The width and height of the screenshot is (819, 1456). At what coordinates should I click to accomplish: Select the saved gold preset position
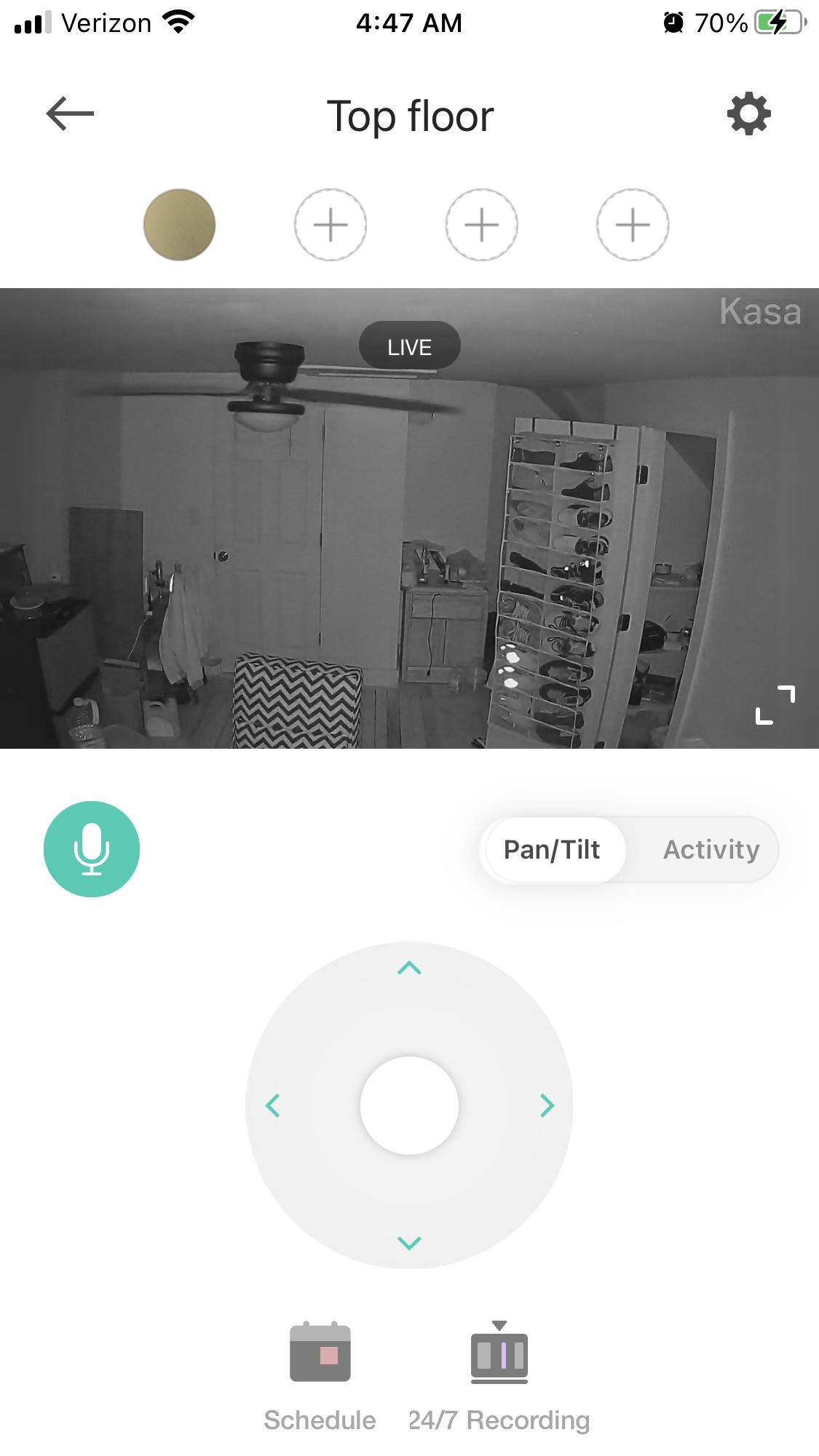coord(179,225)
